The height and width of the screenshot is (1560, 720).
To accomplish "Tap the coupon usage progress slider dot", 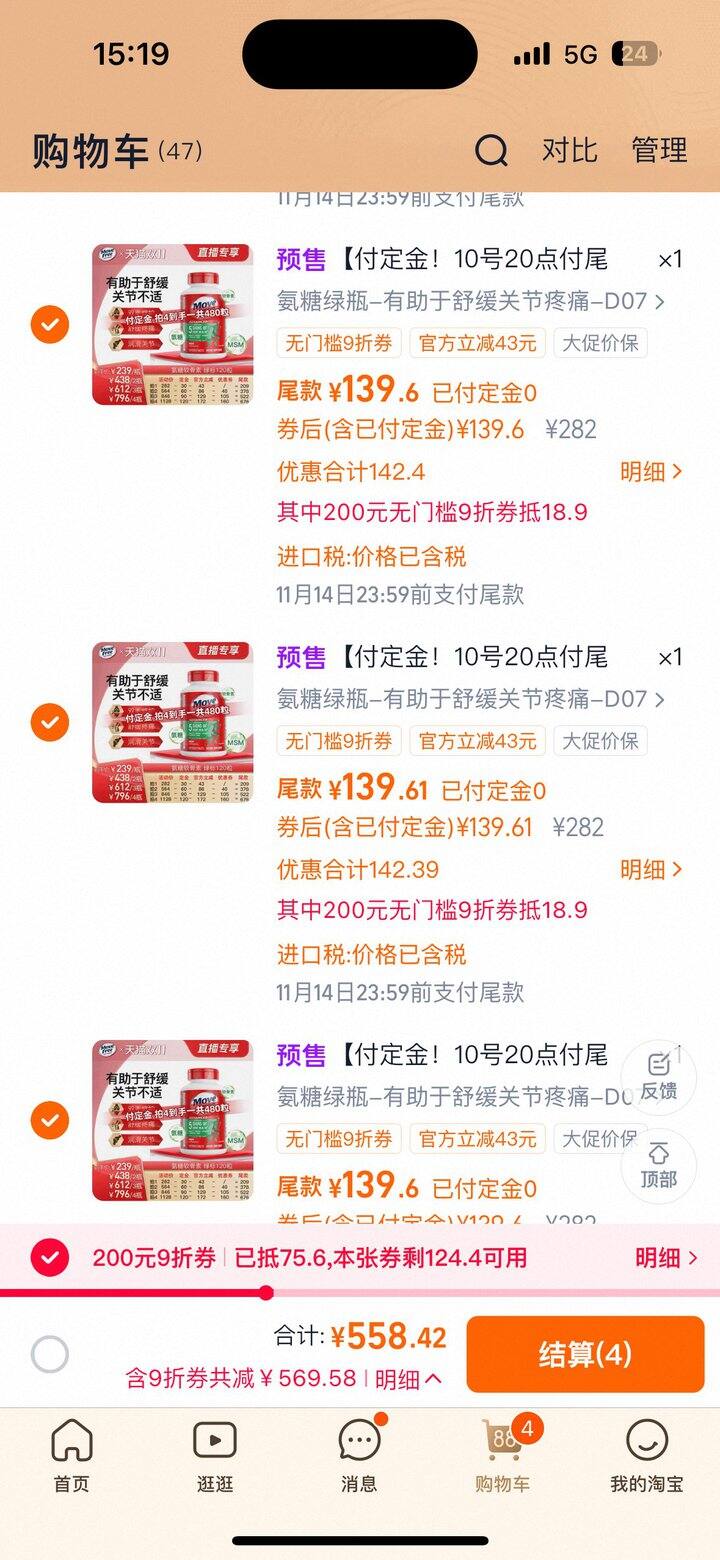I will 265,1293.
